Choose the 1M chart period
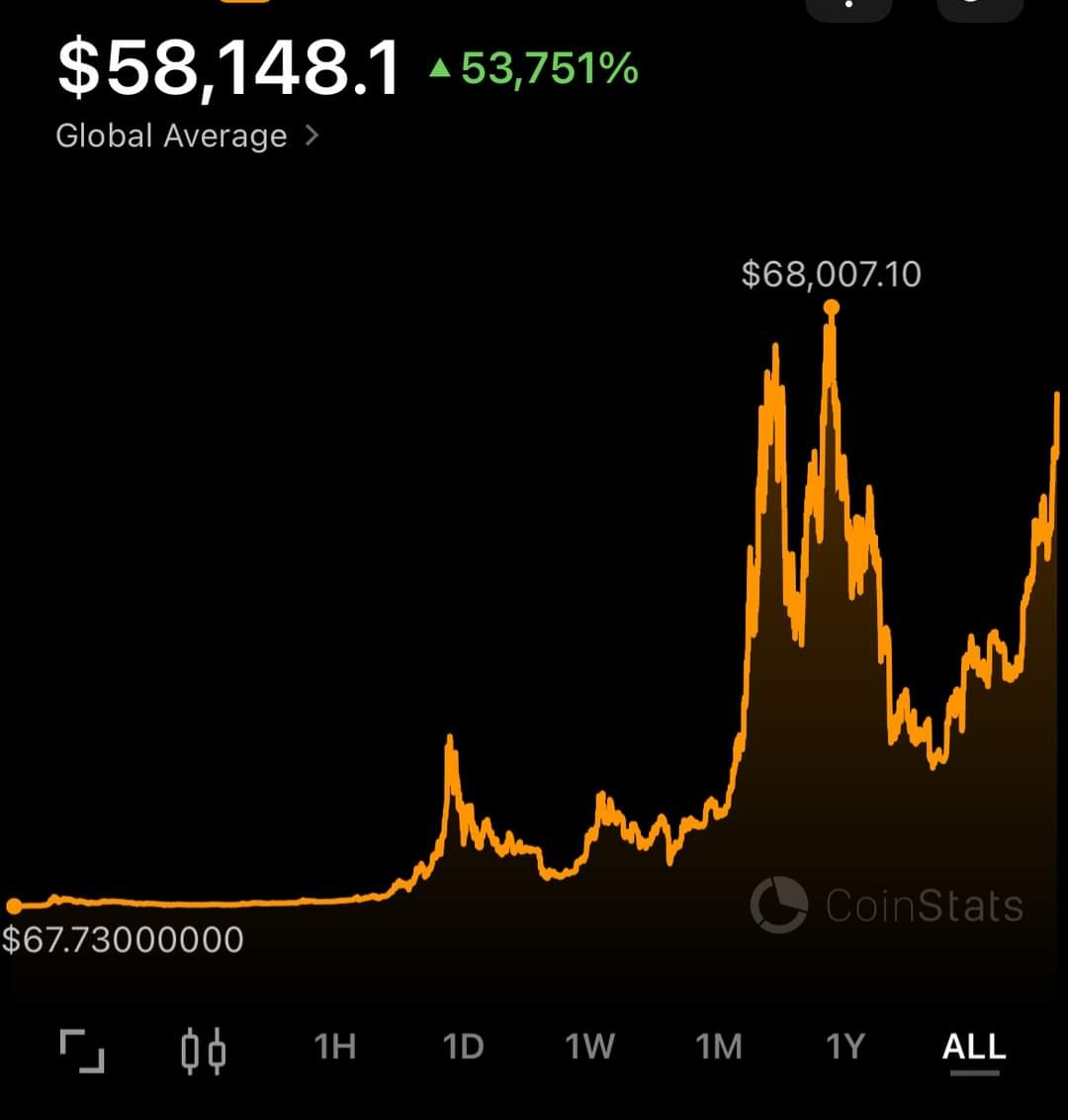1068x1120 pixels. 718,1046
